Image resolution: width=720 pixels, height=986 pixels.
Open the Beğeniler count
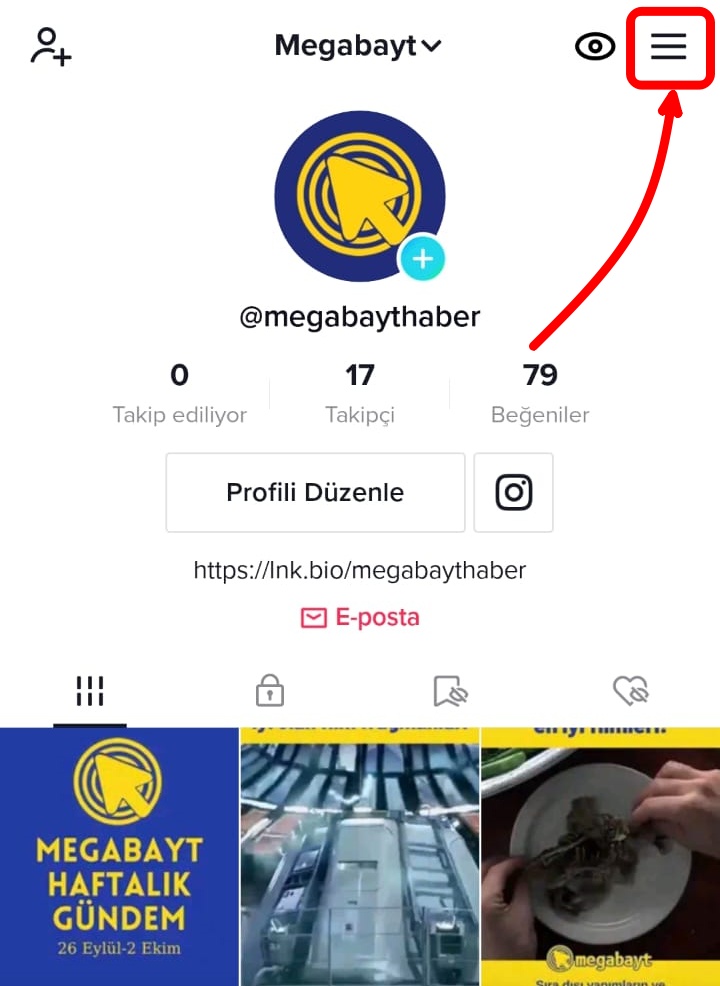coord(540,393)
